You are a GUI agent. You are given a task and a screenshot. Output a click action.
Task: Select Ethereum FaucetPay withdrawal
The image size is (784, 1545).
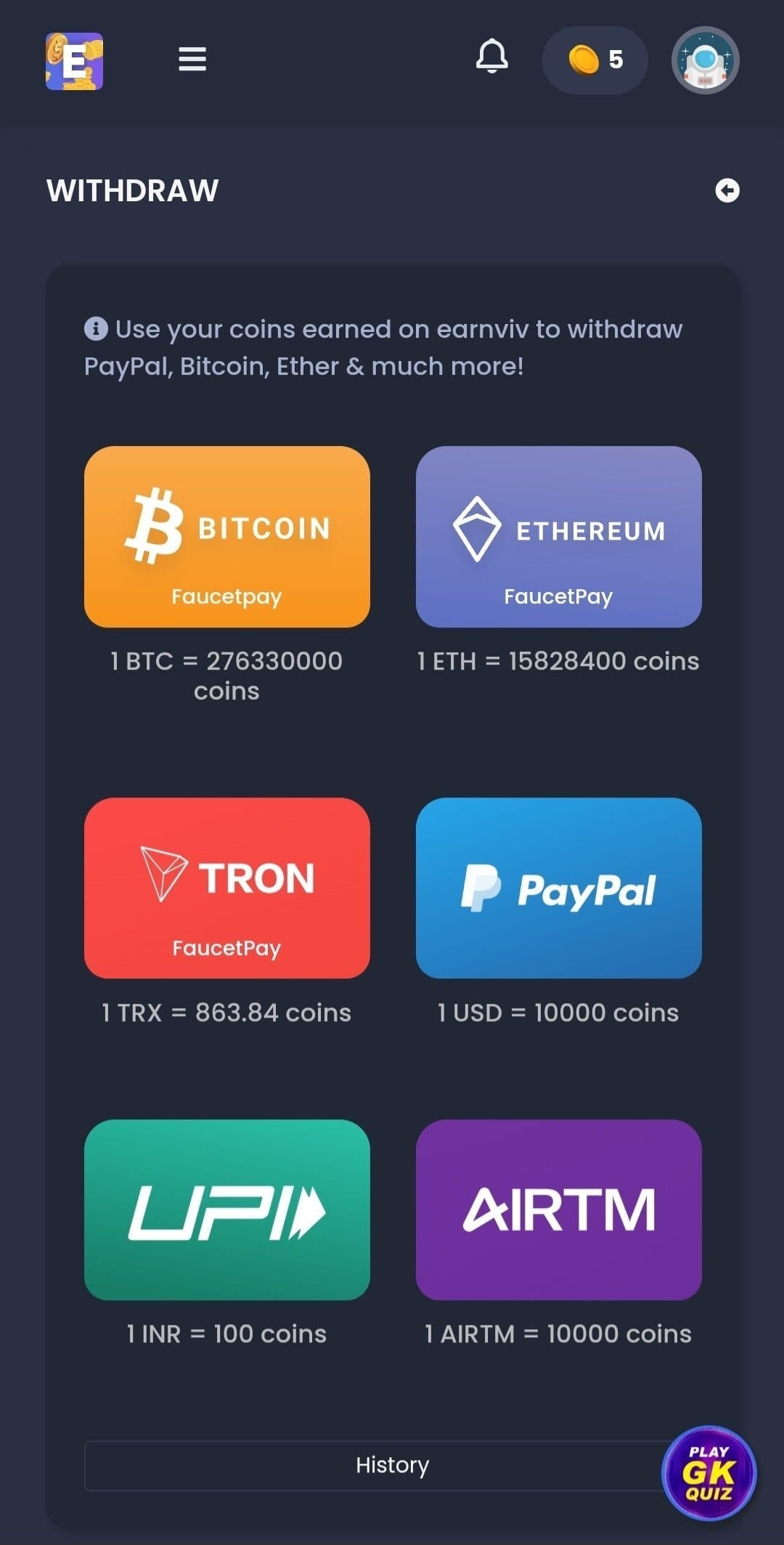click(558, 537)
